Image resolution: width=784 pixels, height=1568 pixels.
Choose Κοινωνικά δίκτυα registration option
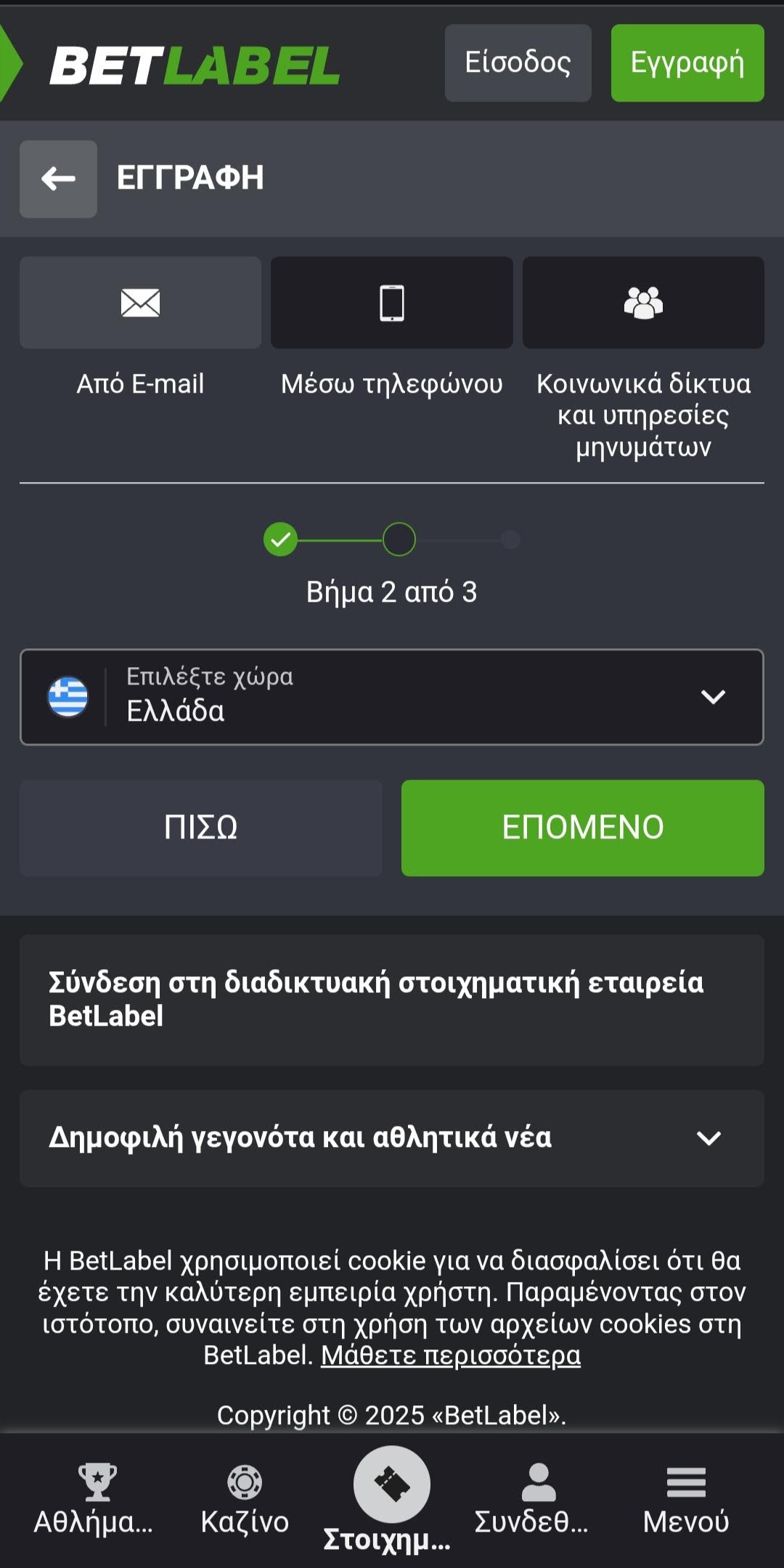tap(643, 303)
